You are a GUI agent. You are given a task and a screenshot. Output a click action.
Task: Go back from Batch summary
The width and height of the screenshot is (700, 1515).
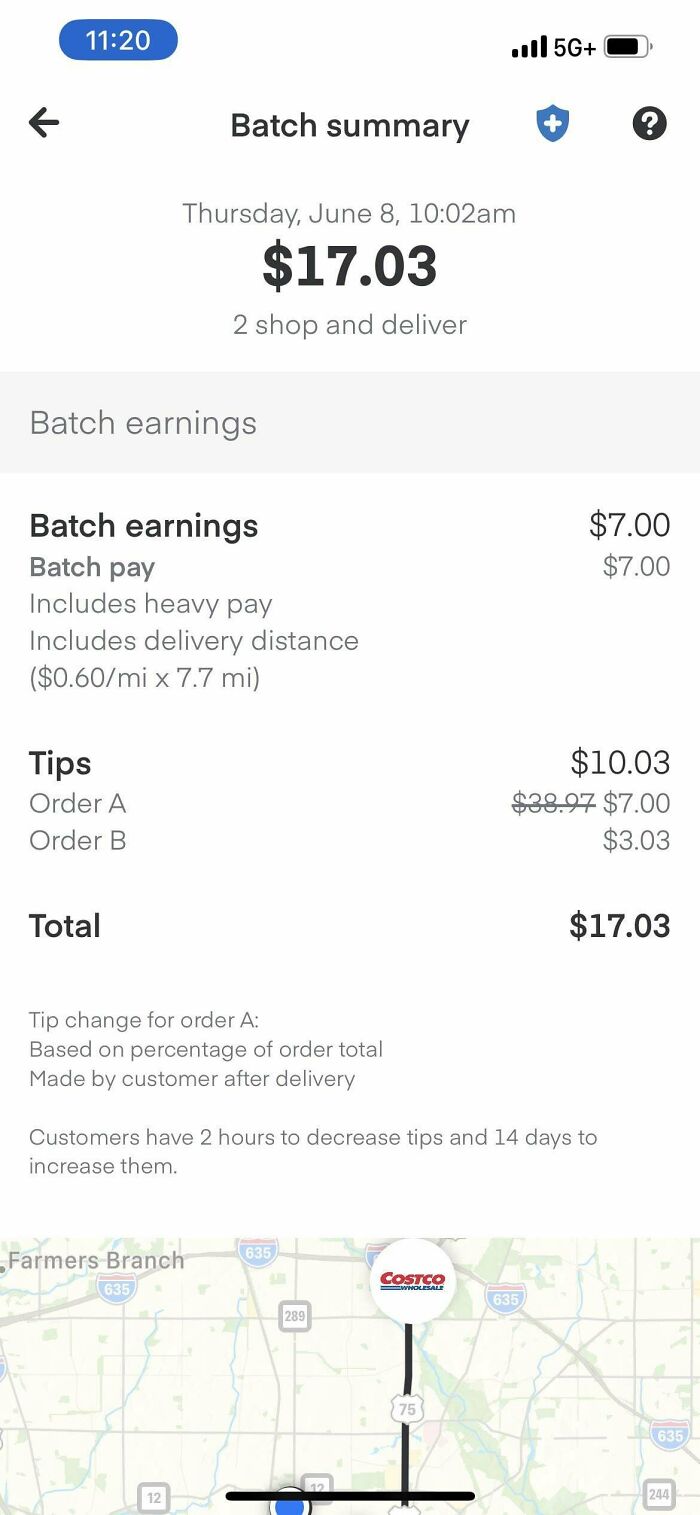point(44,123)
